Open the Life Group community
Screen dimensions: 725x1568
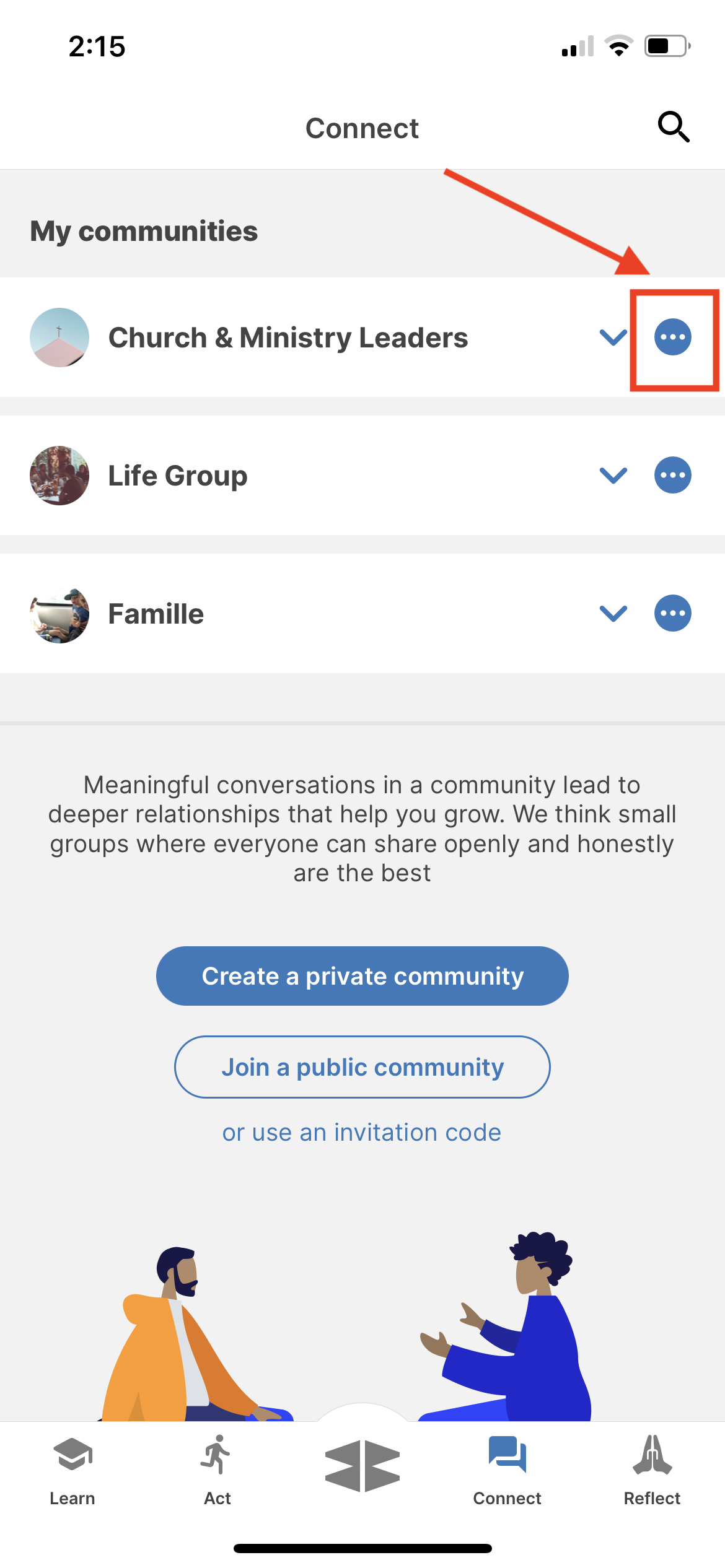178,476
